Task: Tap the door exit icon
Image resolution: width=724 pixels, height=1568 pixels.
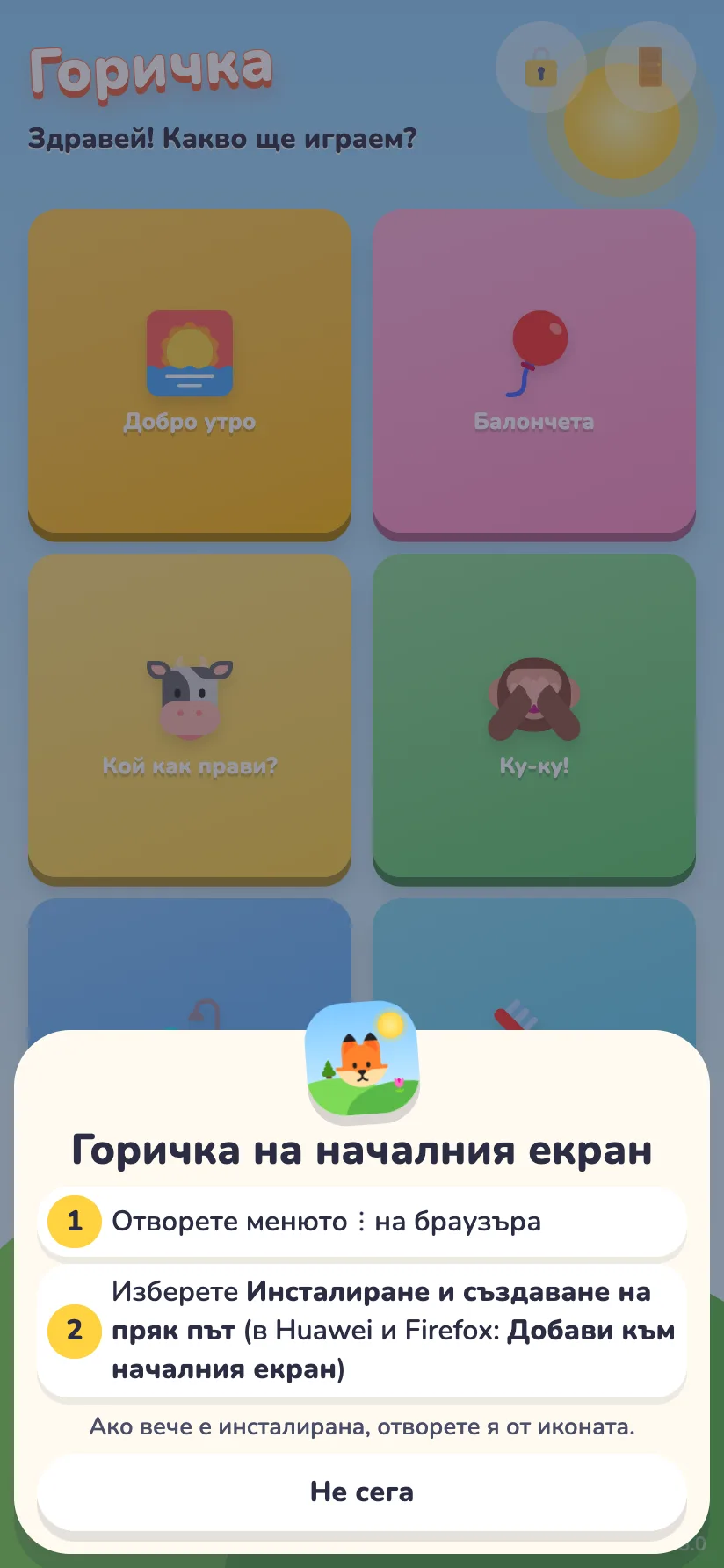Action: (650, 67)
